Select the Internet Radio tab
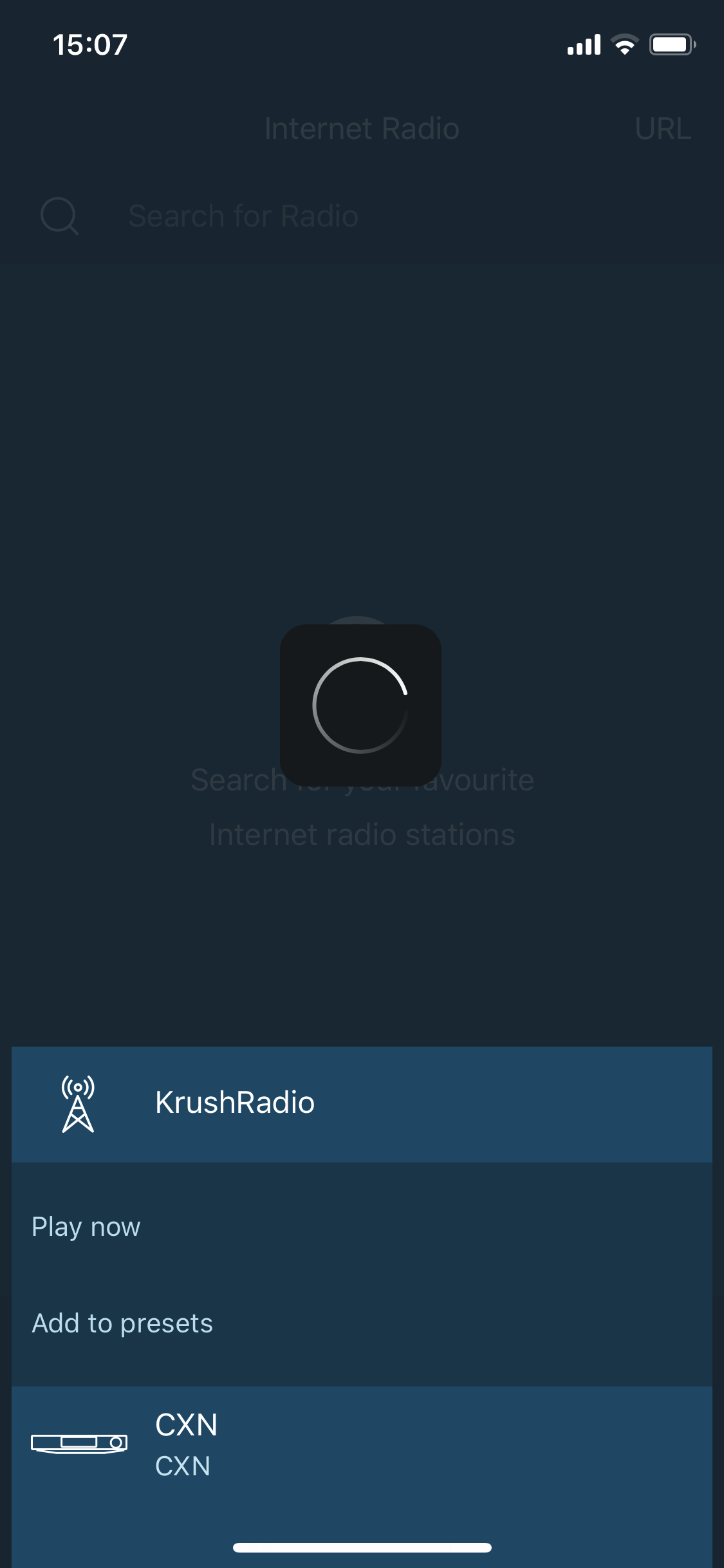 point(361,128)
